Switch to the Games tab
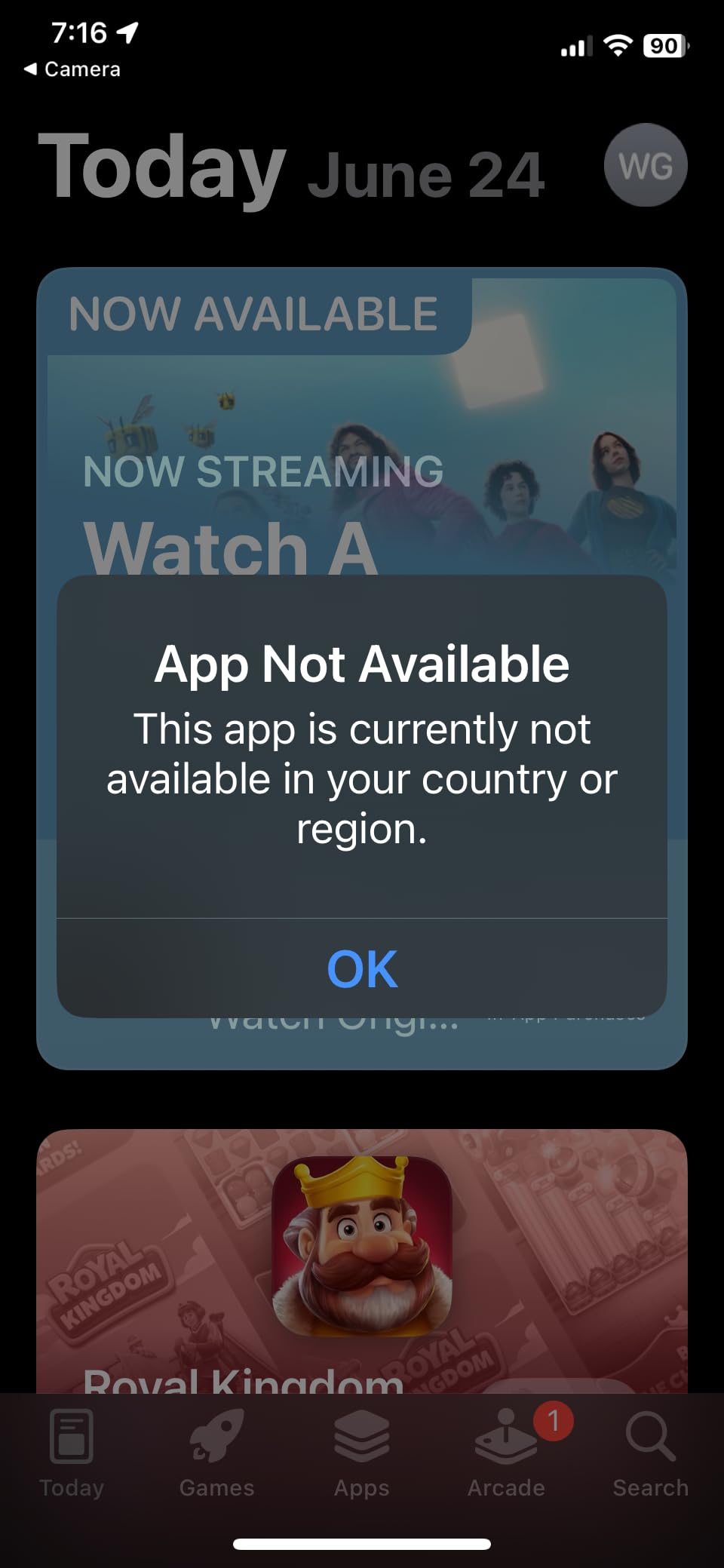724x1568 pixels. pyautogui.click(x=217, y=1453)
